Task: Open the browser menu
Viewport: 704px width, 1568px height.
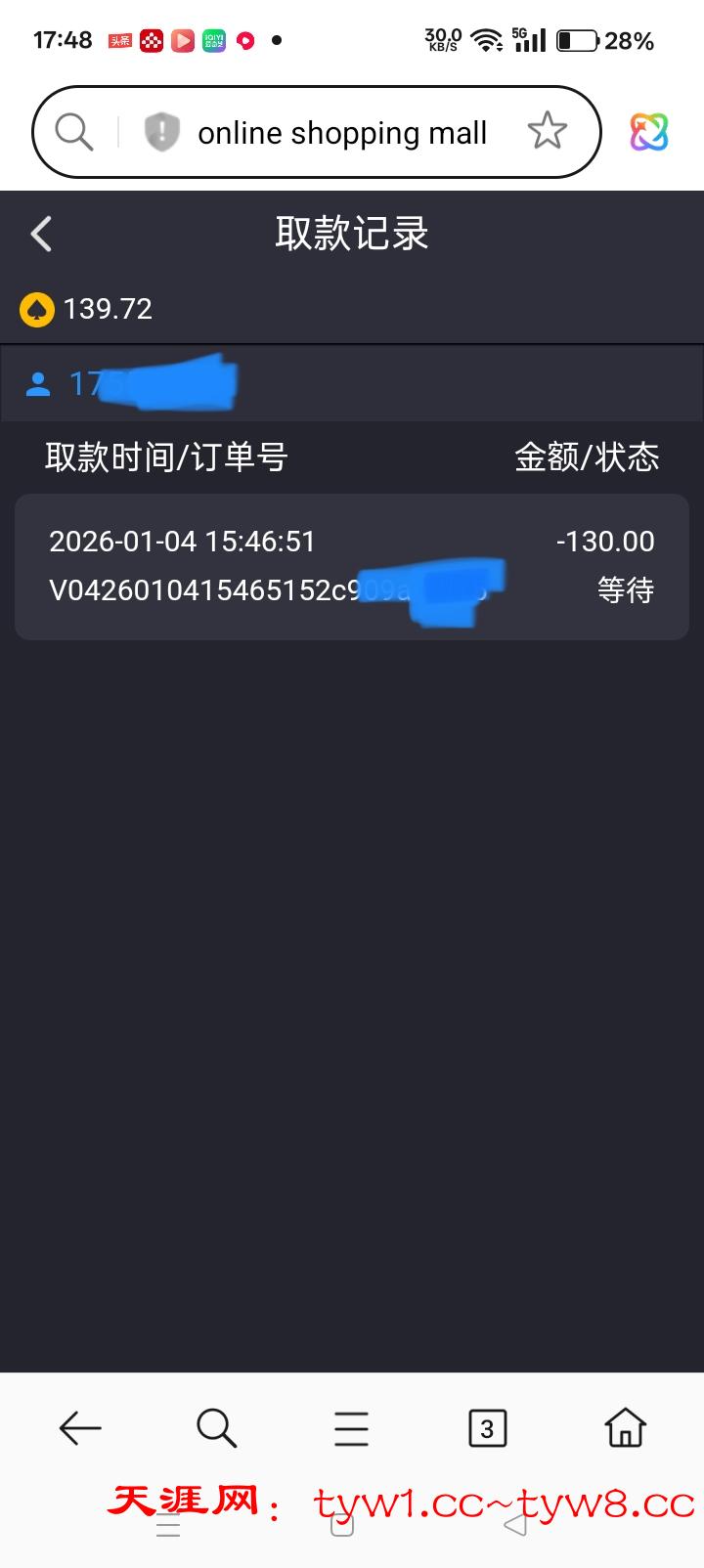Action: (351, 1428)
